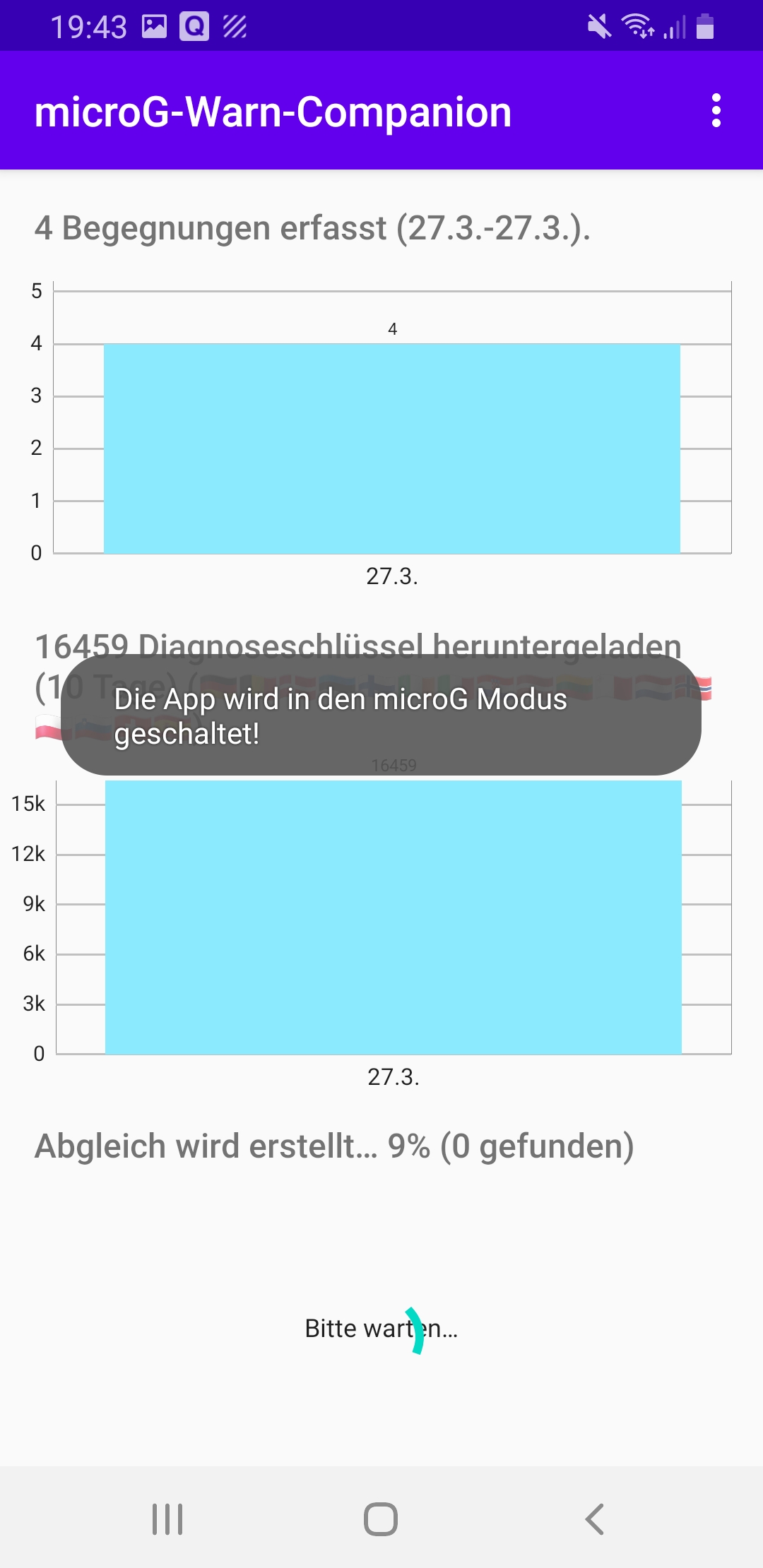This screenshot has width=763, height=1568.
Task: Go back with the system back button
Action: pyautogui.click(x=595, y=1519)
